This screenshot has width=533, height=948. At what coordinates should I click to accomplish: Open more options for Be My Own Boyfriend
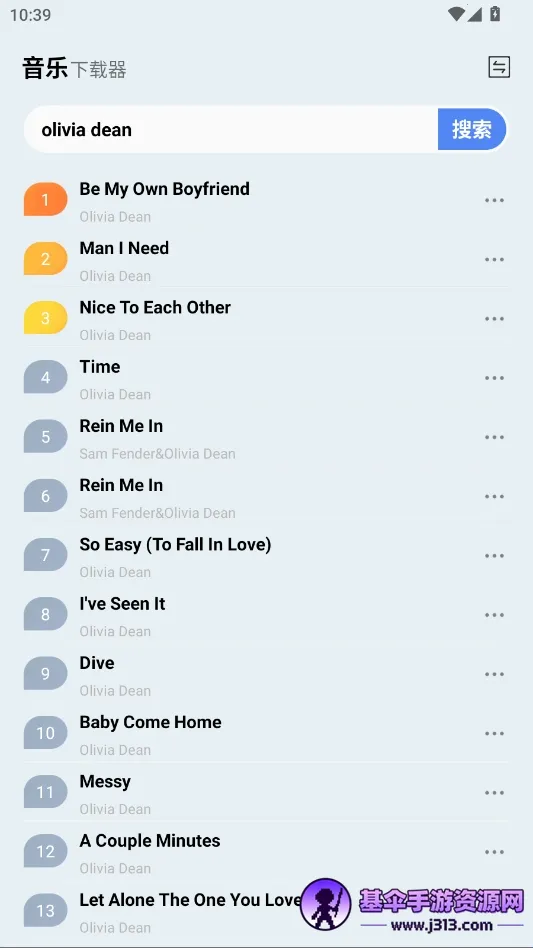click(x=494, y=200)
